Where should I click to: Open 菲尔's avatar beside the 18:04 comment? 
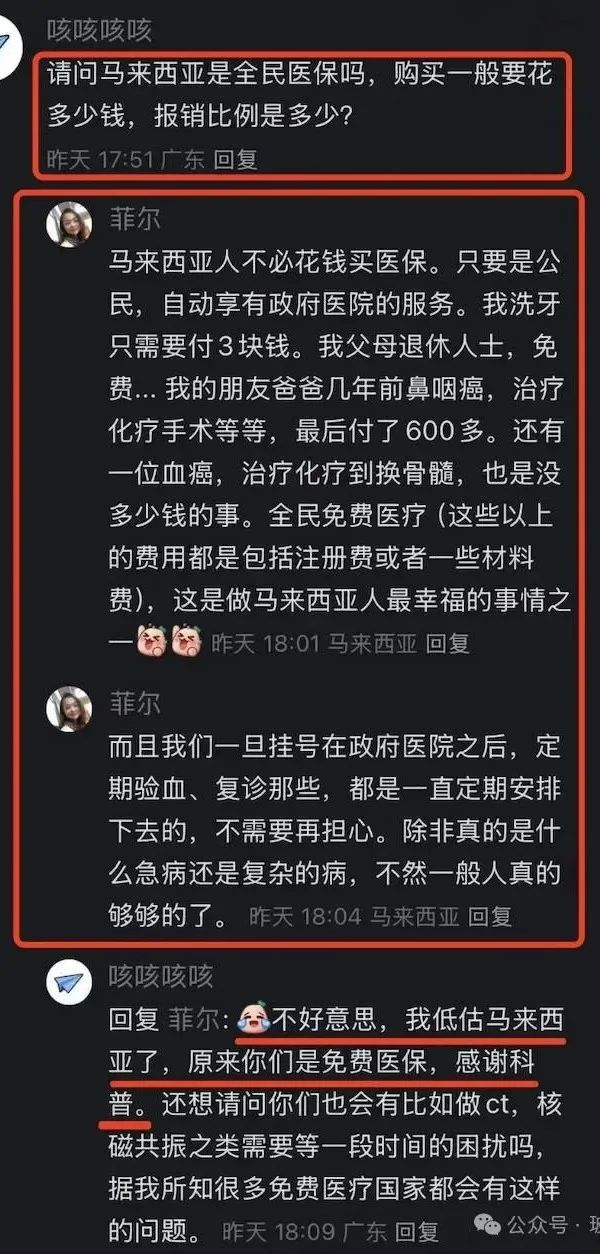(70, 708)
